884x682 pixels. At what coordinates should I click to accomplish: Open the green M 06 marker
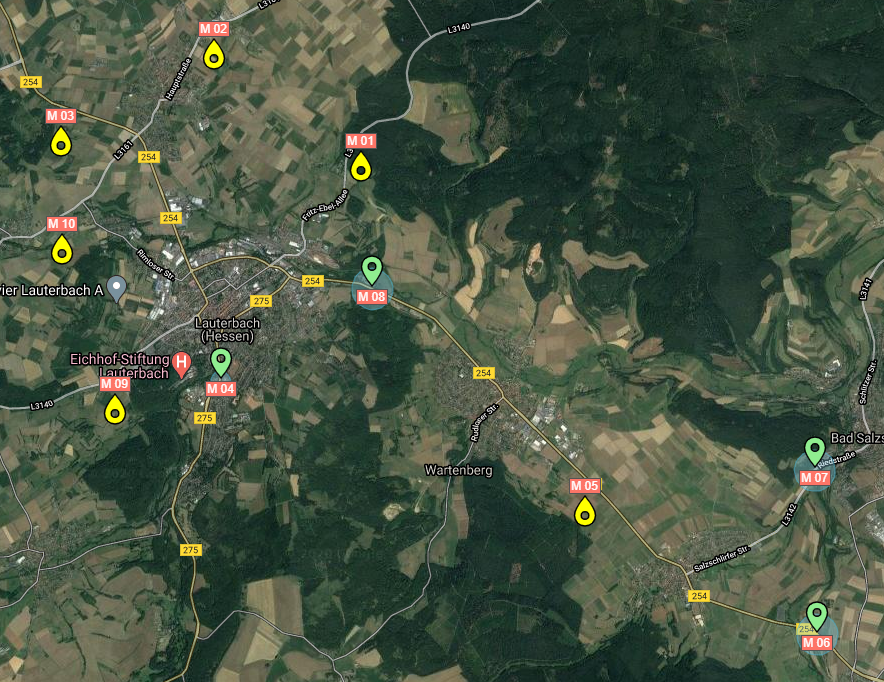tap(817, 615)
